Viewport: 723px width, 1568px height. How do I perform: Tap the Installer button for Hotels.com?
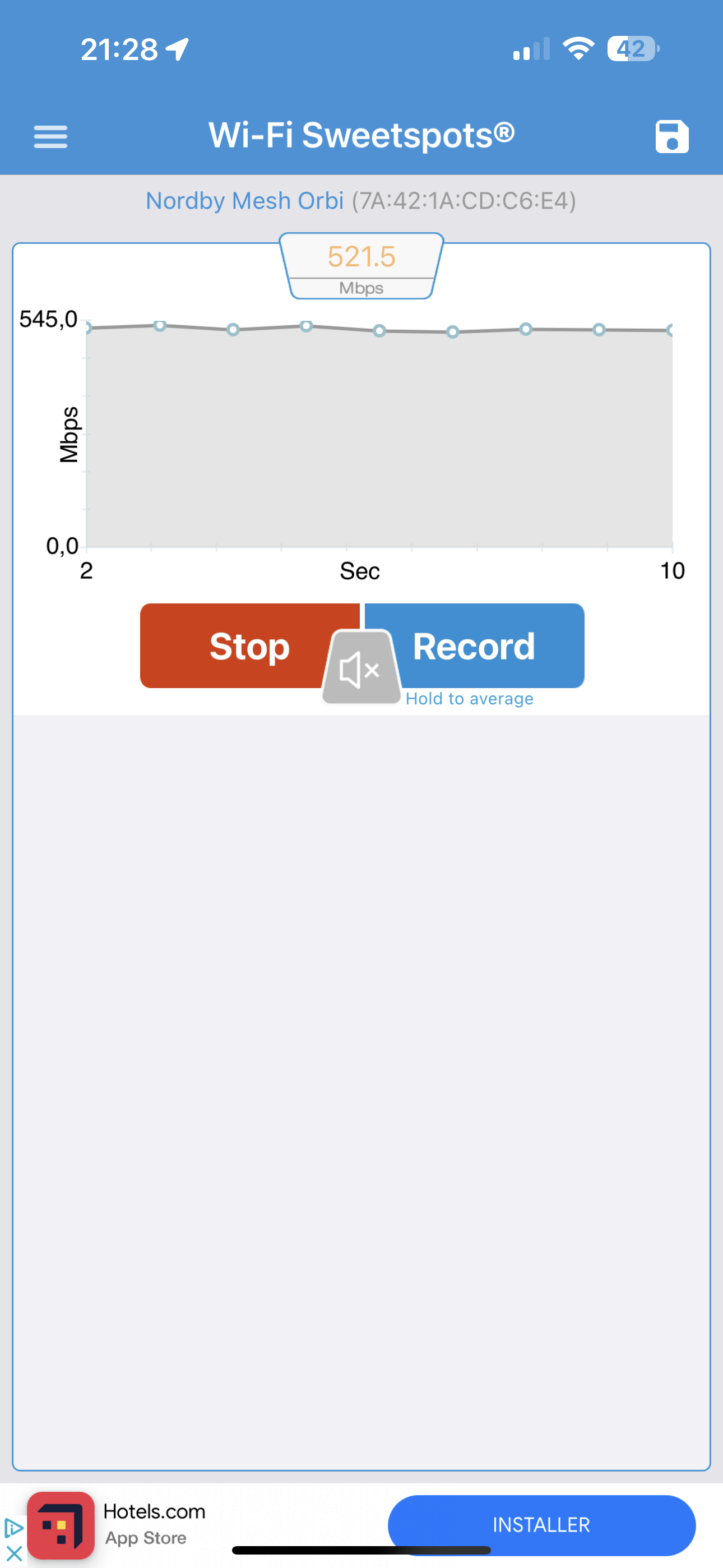point(541,1524)
